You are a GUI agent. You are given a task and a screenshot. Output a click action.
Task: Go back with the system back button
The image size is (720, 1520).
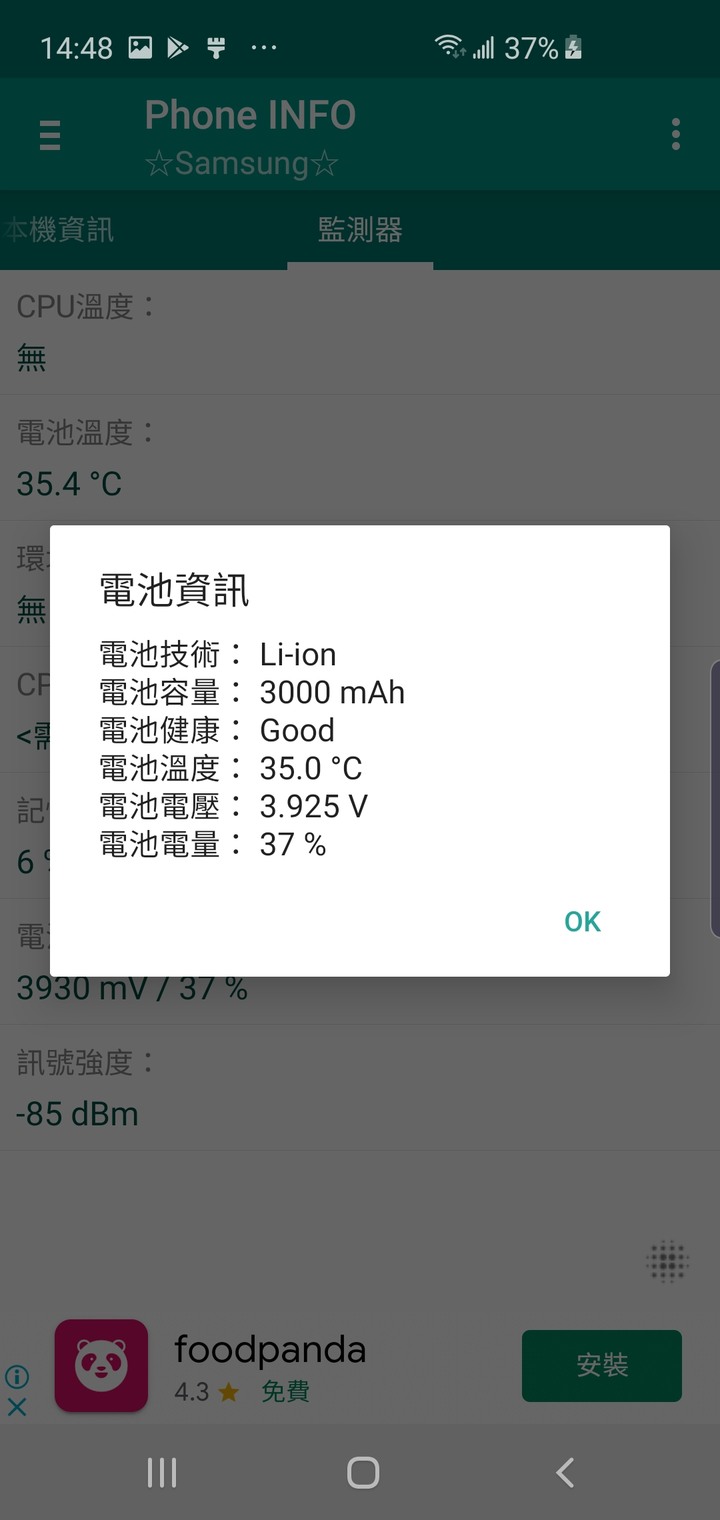(x=564, y=1472)
